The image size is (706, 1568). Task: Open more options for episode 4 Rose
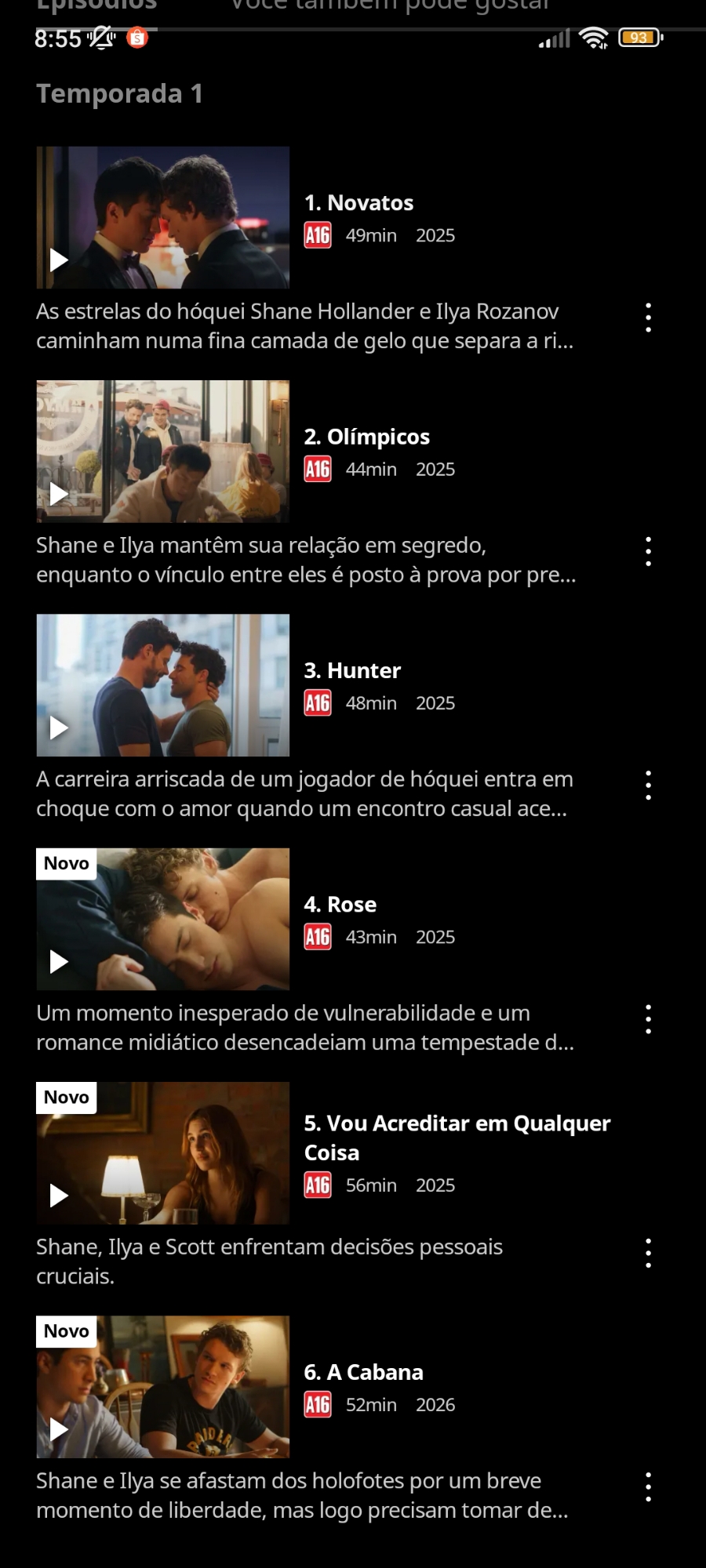[648, 1019]
